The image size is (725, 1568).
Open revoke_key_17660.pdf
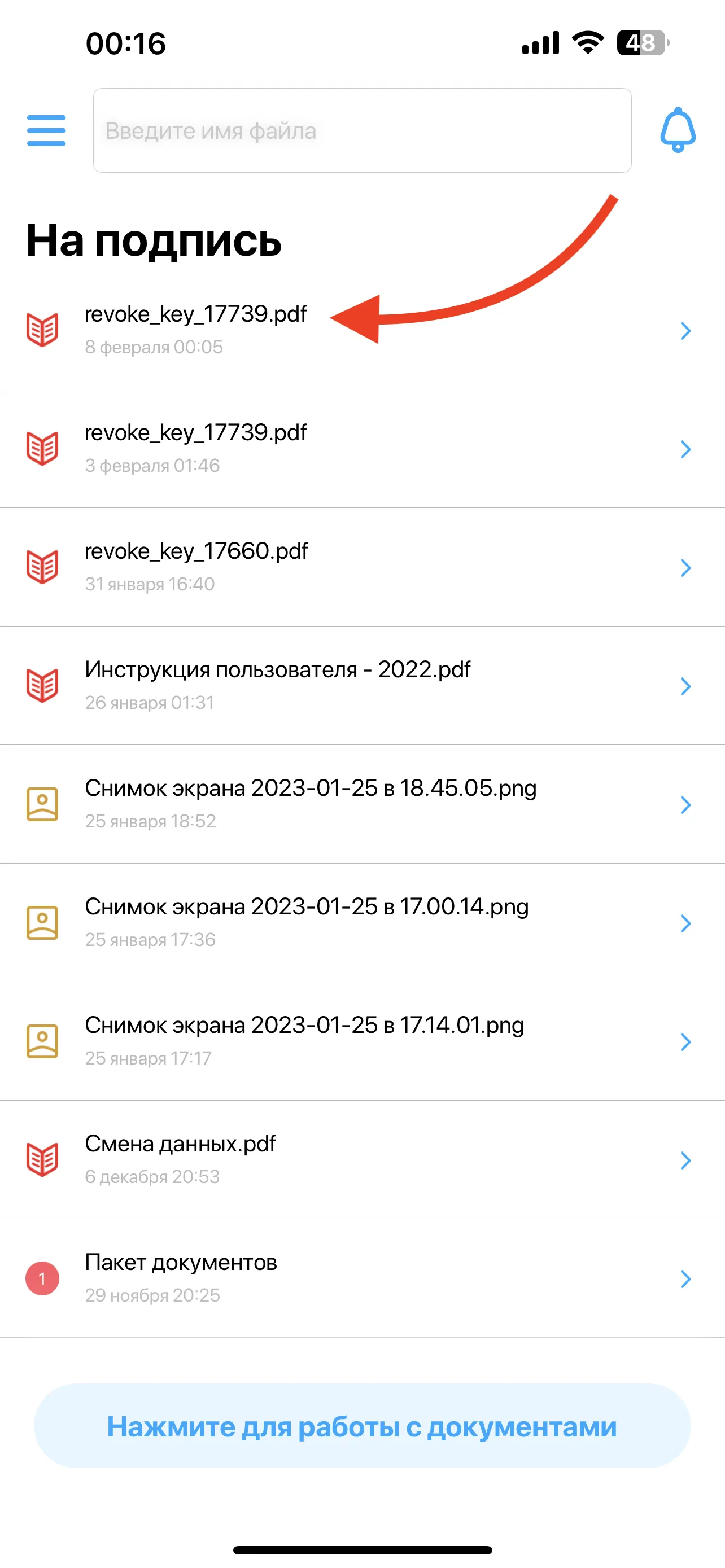[362, 567]
